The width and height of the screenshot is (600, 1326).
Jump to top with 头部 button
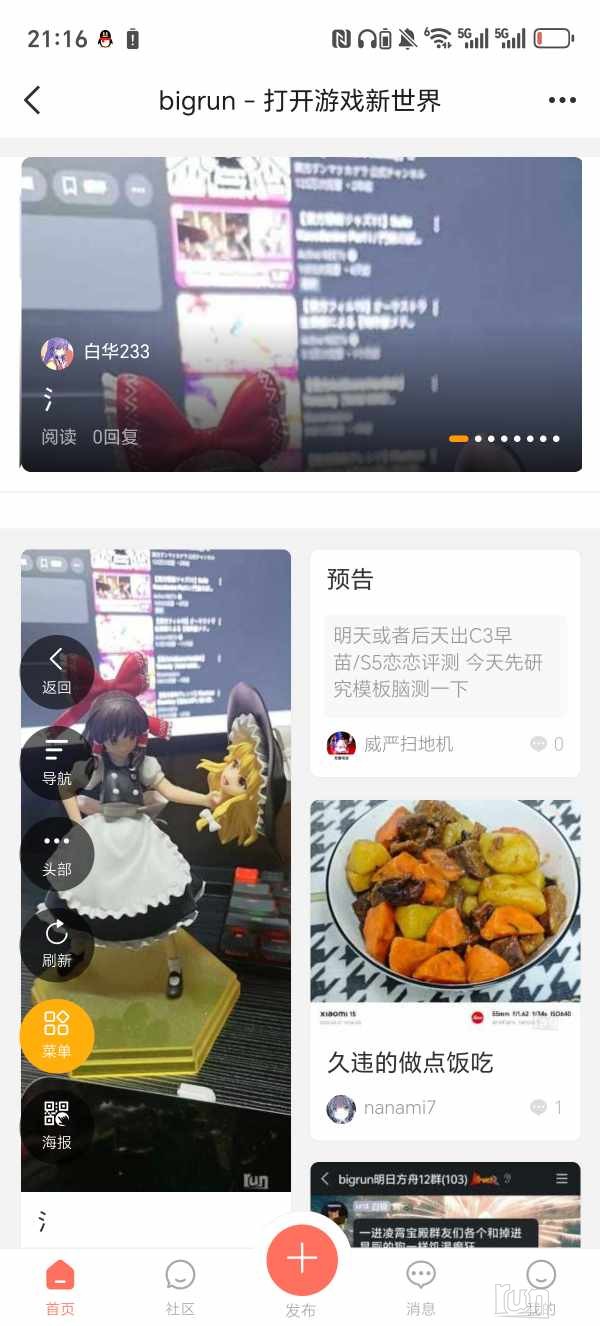(57, 854)
